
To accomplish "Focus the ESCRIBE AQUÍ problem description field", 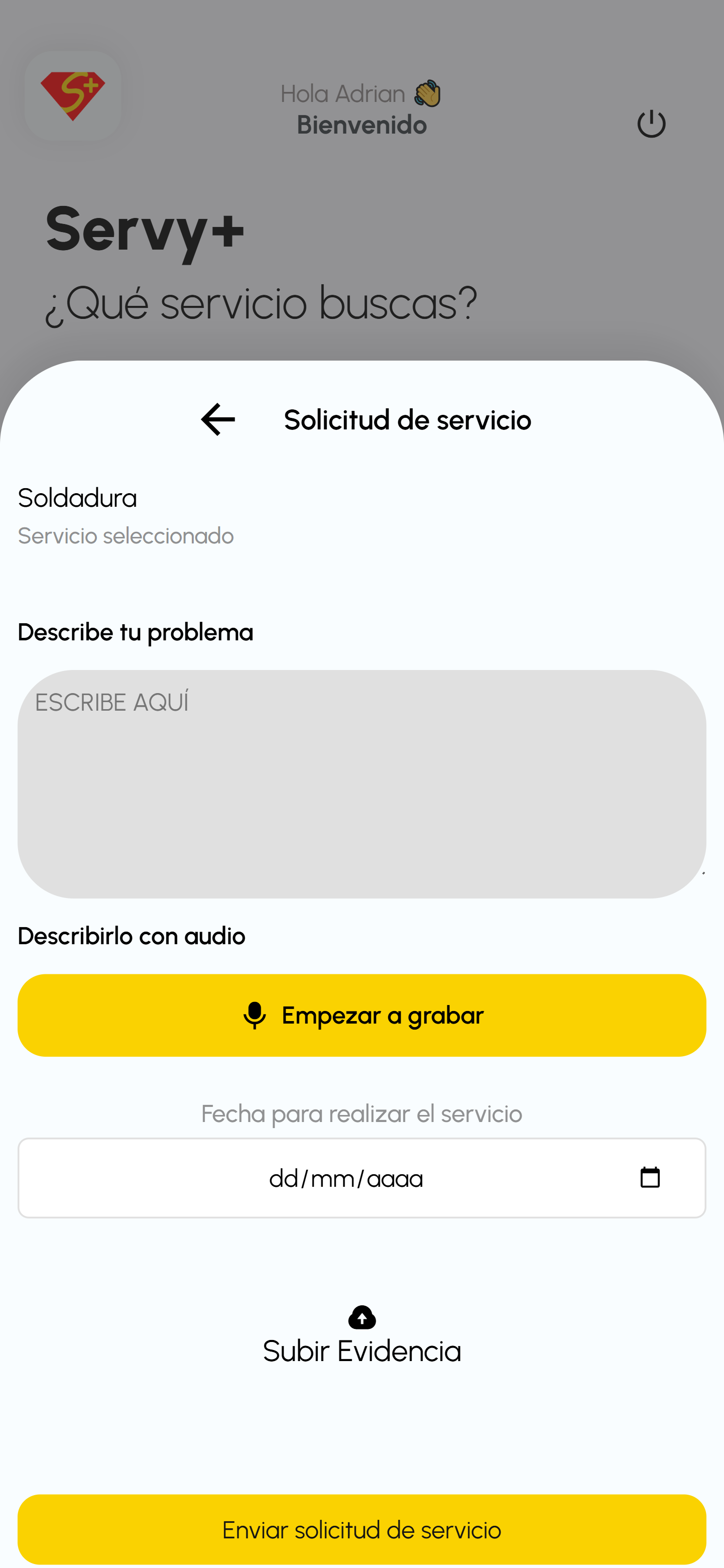I will (361, 783).
